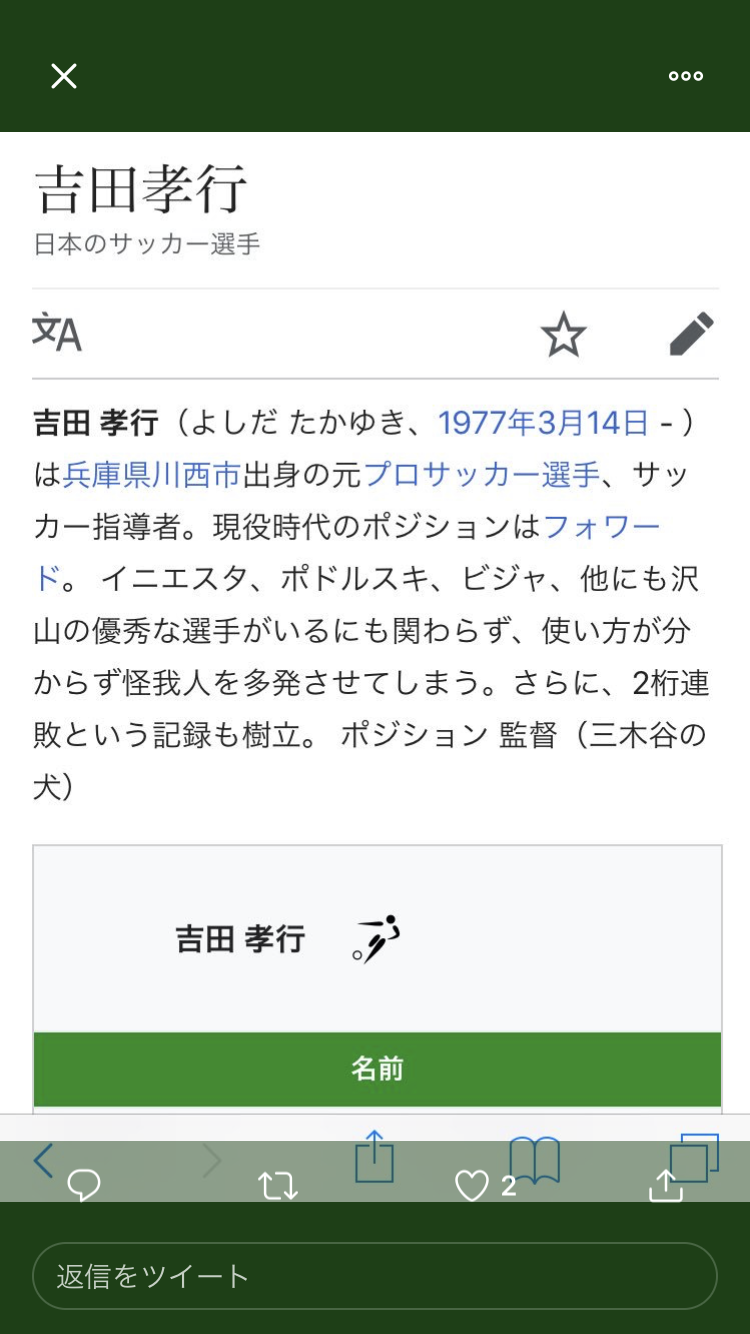This screenshot has height=1334, width=750.
Task: Tap the 返信をツイート reply field
Action: (x=375, y=1276)
